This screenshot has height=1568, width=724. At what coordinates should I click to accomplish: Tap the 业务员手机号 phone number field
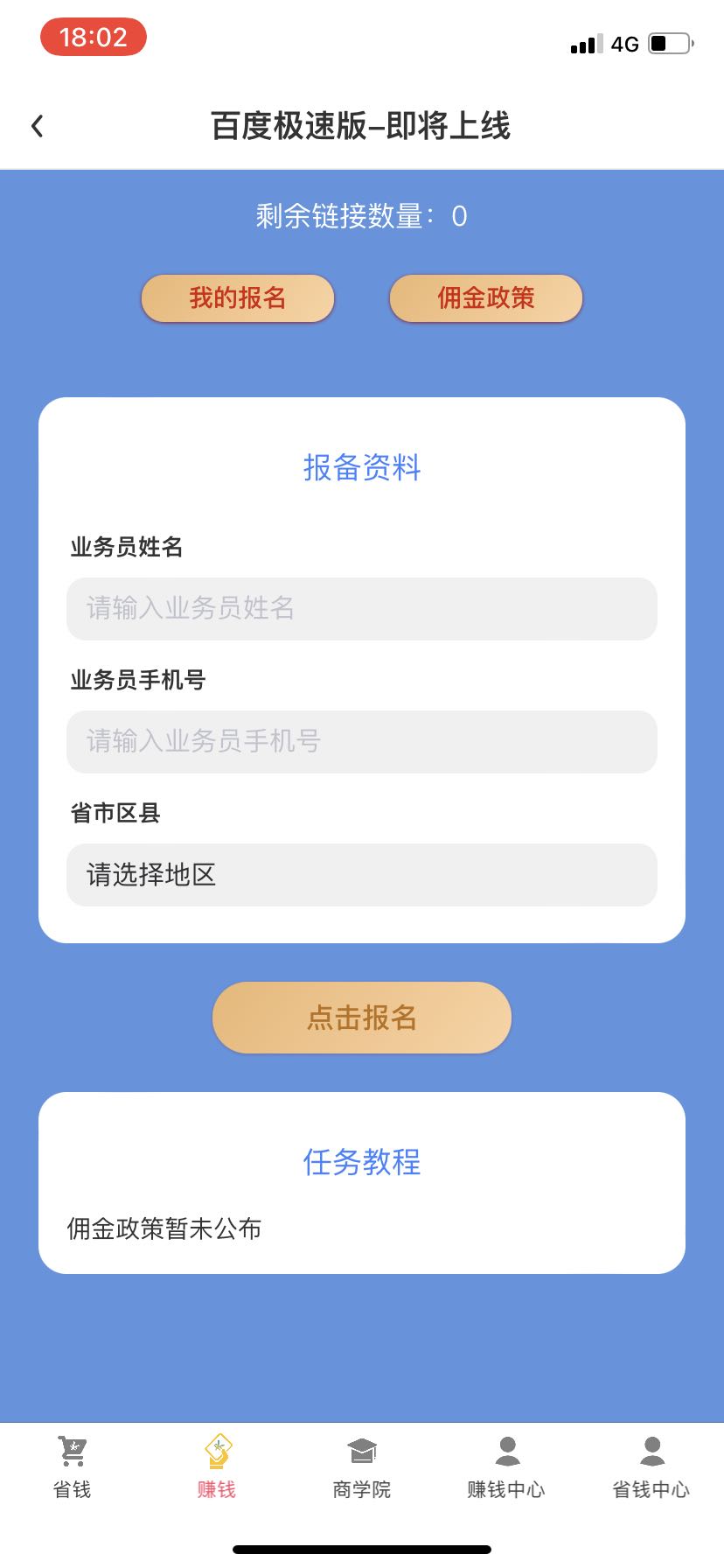361,741
